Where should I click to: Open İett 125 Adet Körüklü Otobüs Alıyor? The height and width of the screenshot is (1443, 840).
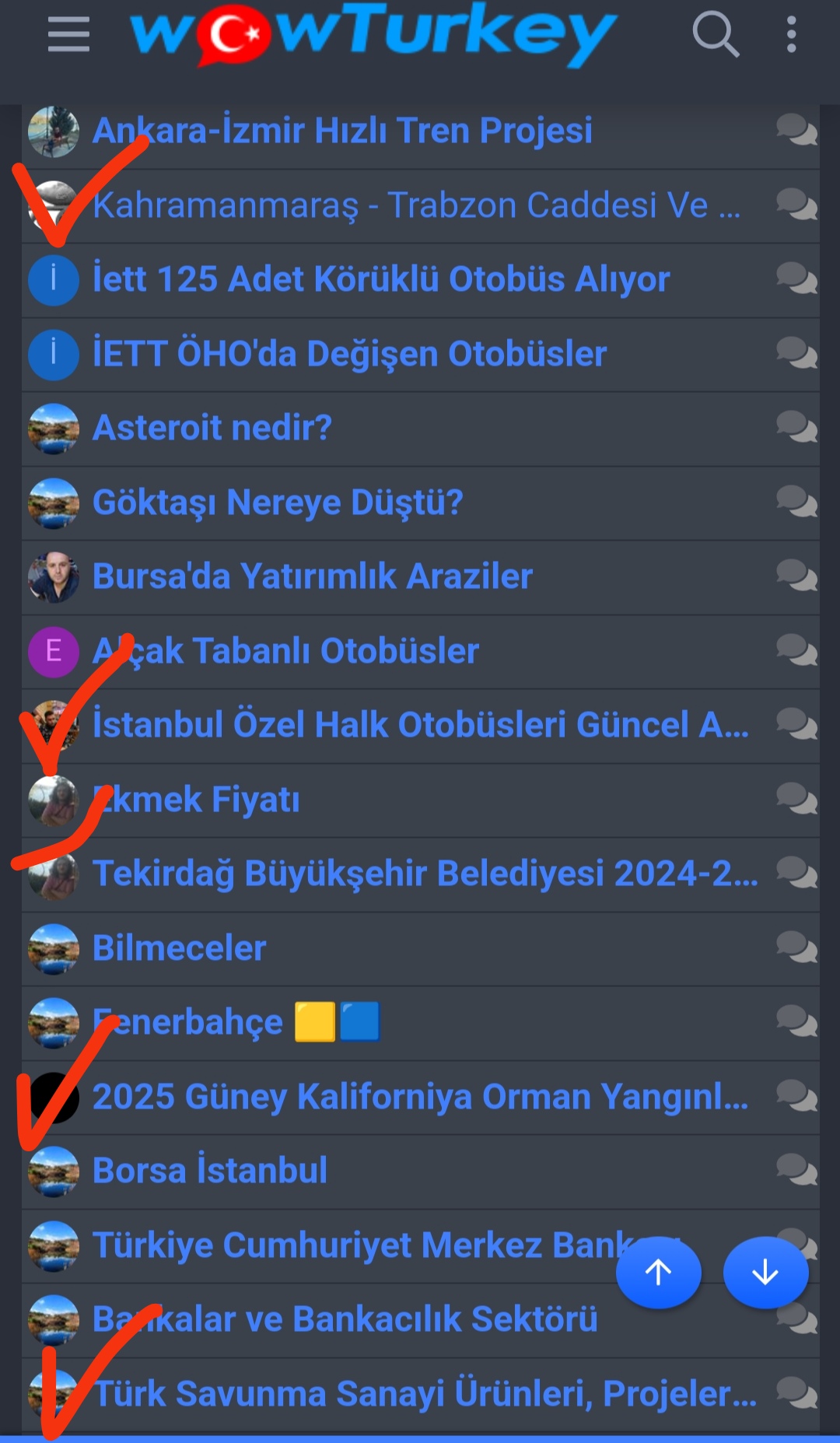(x=381, y=280)
